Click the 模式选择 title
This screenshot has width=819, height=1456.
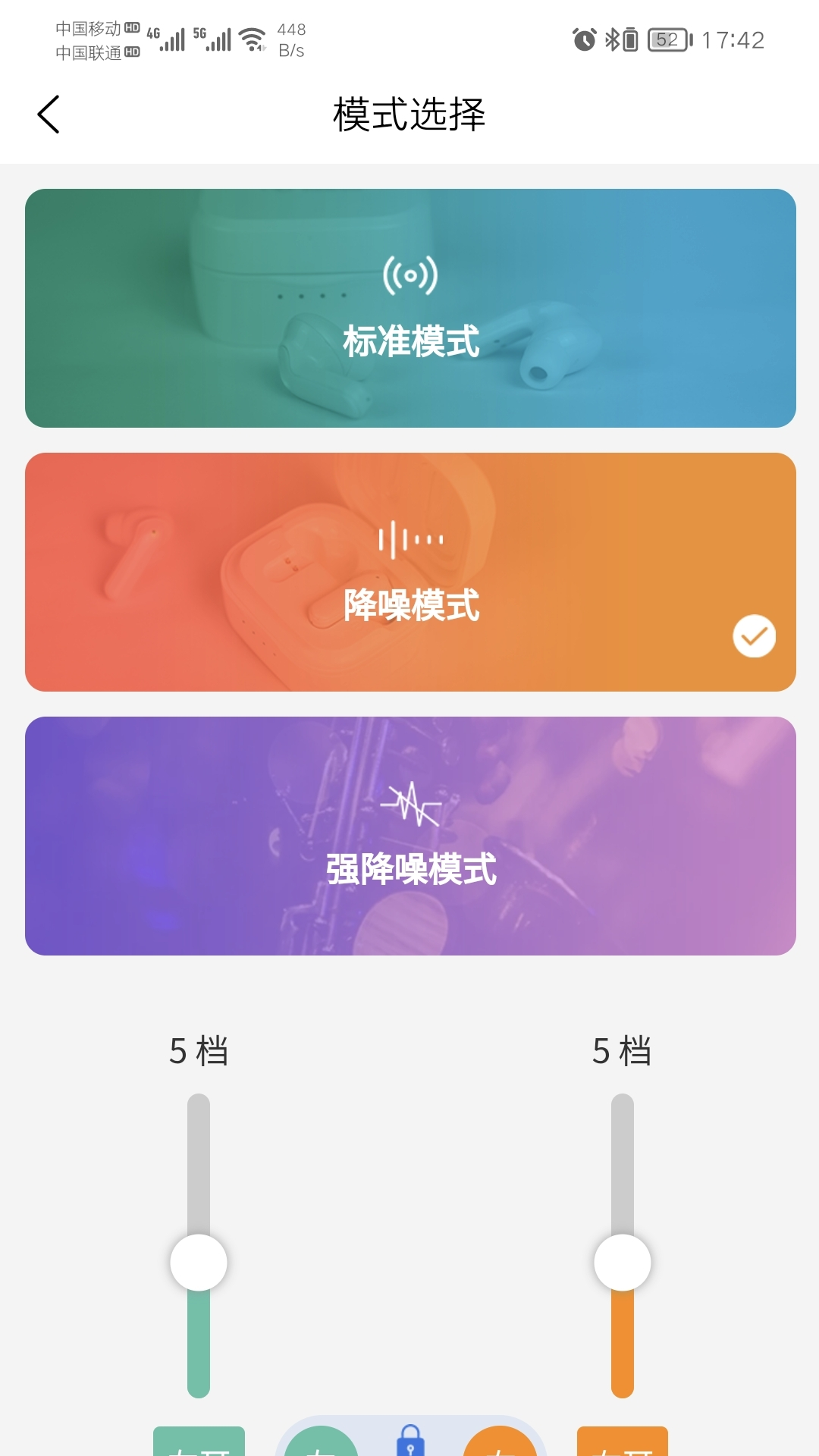click(x=409, y=114)
